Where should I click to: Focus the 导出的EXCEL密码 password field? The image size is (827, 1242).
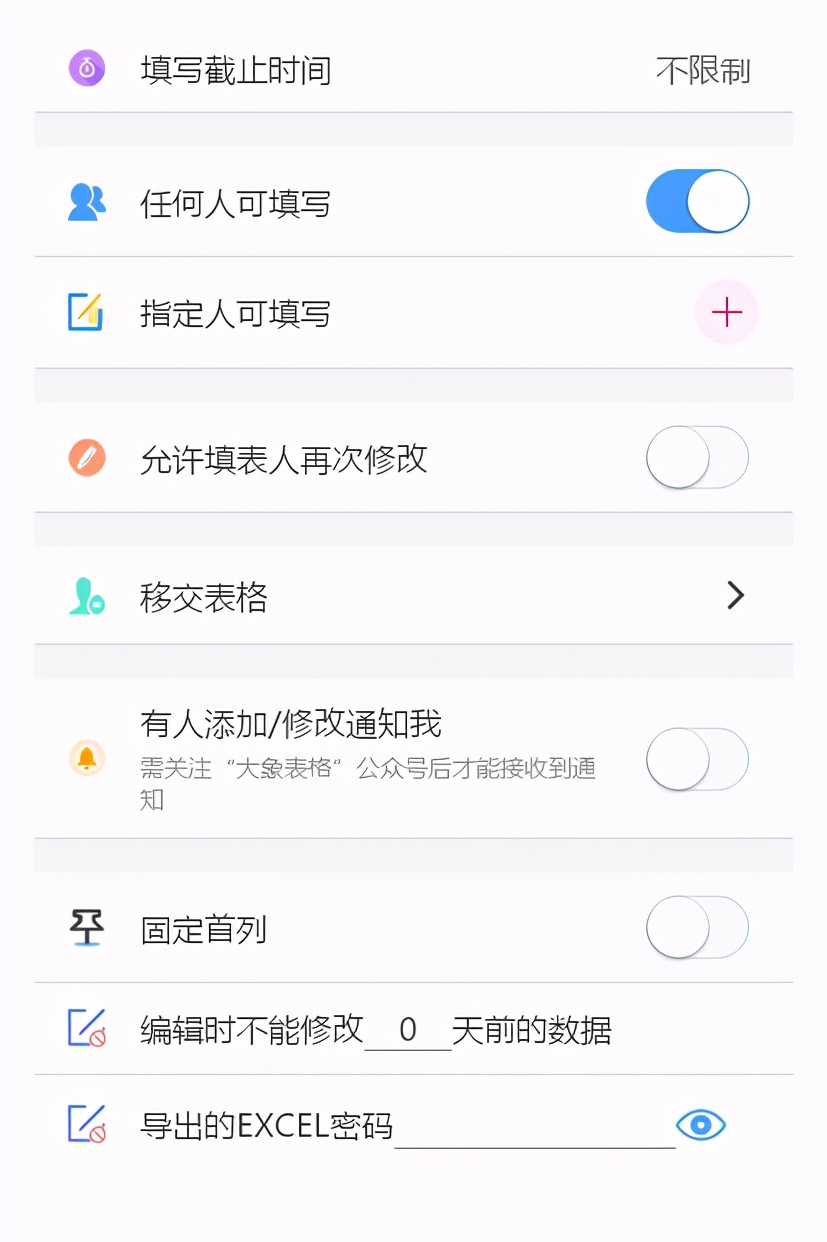coord(534,1127)
